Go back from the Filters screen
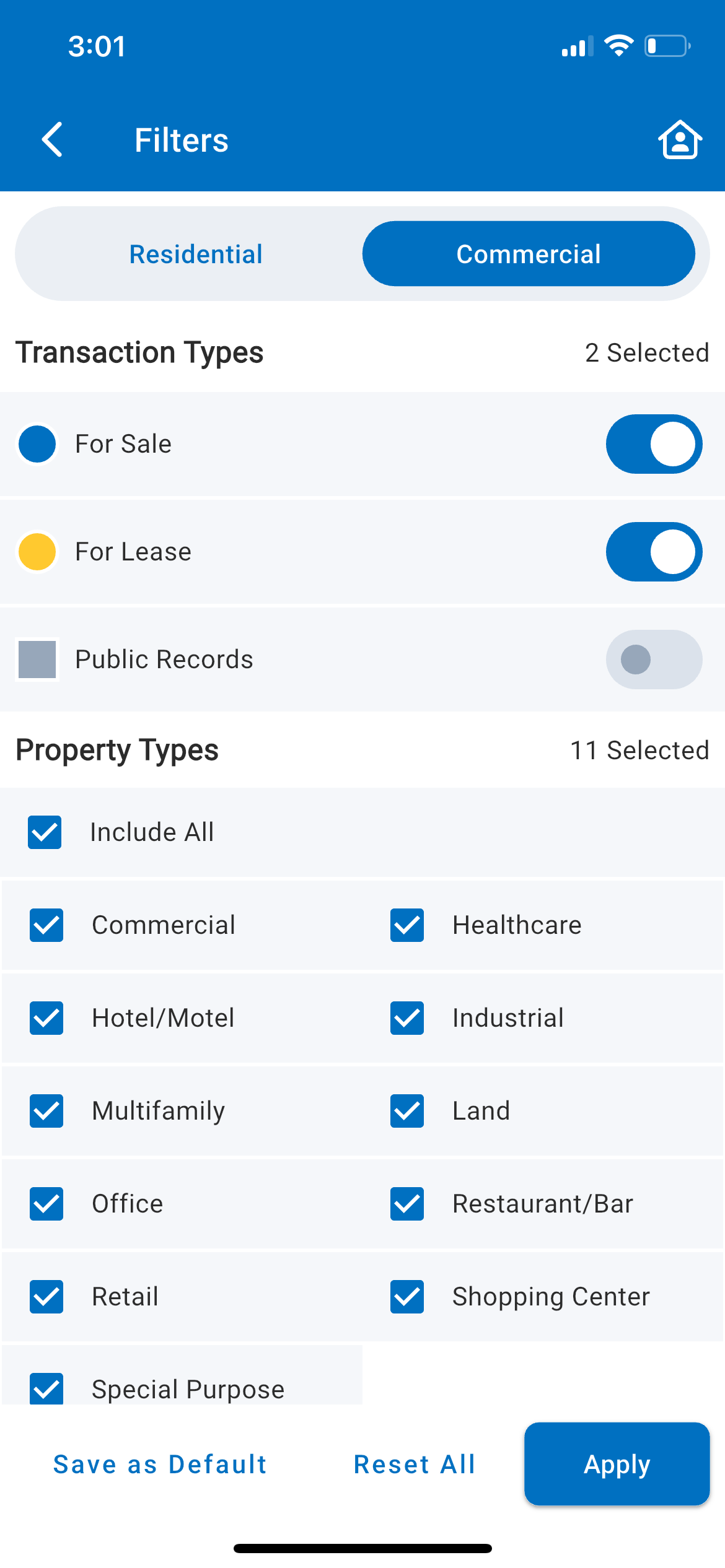 pos(53,139)
